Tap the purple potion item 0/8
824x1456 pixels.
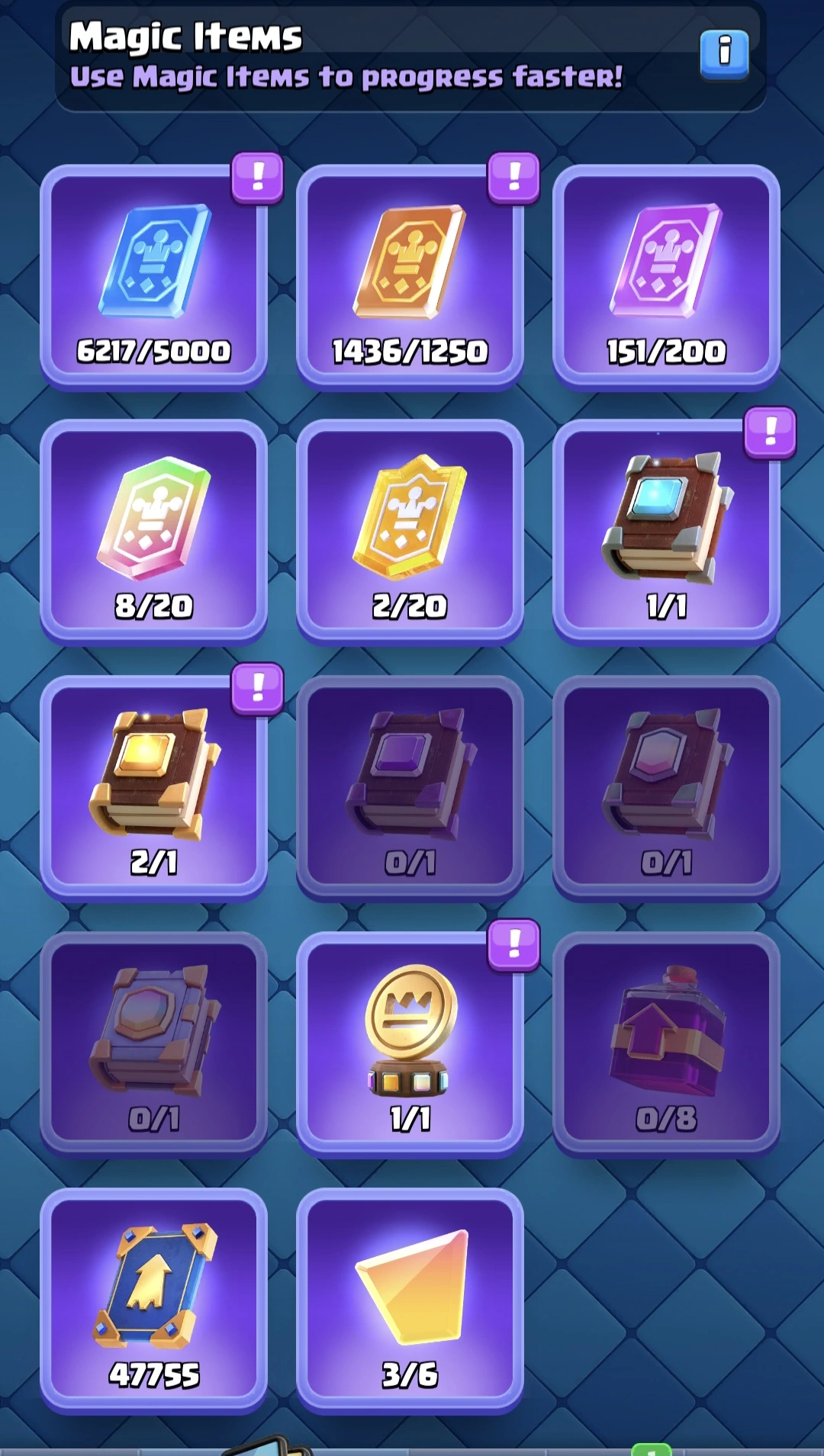[666, 1044]
